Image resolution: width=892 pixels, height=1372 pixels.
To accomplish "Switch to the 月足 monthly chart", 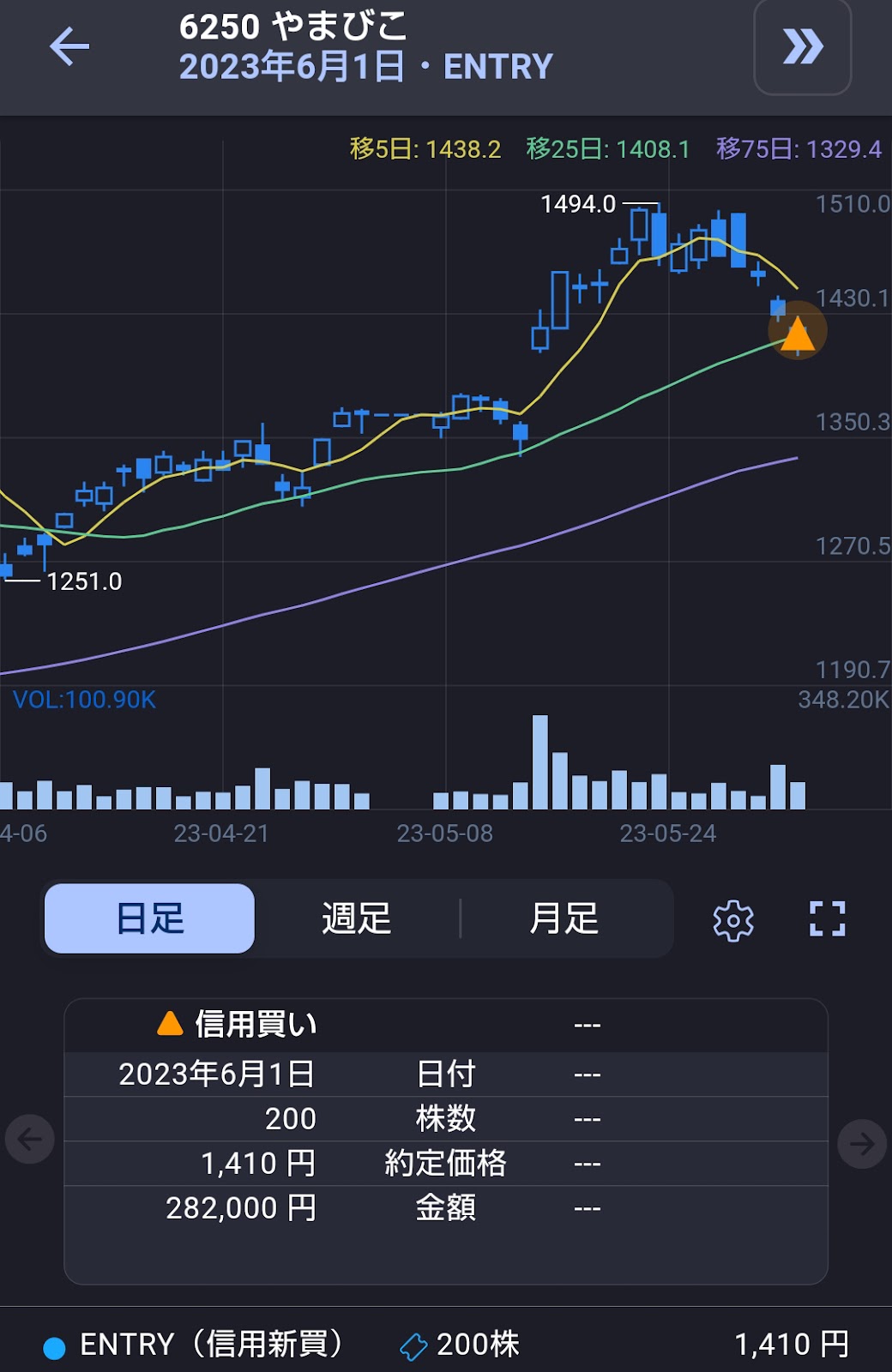I will 564,918.
